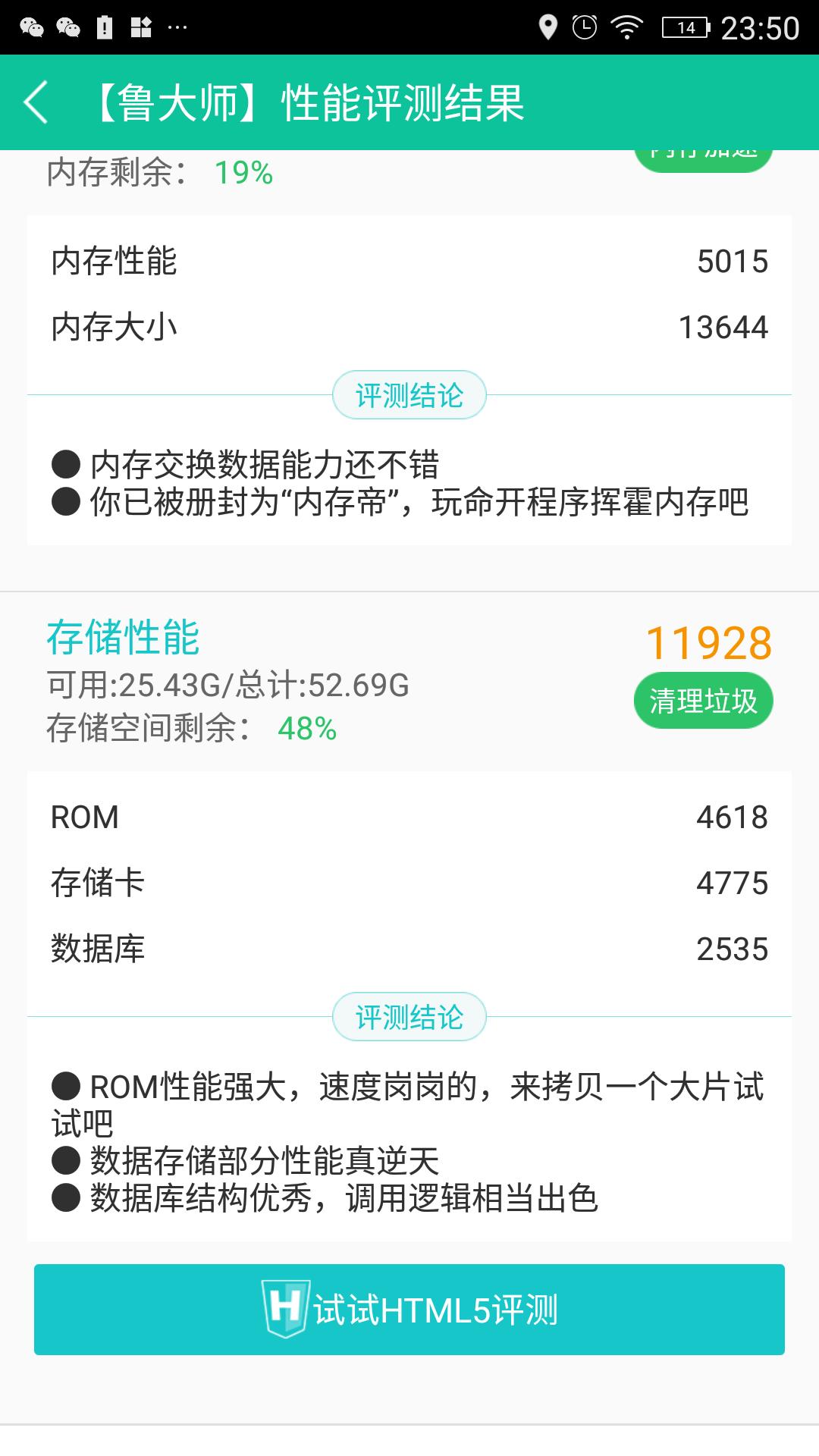Tap the battery warning notification icon

coord(104,27)
